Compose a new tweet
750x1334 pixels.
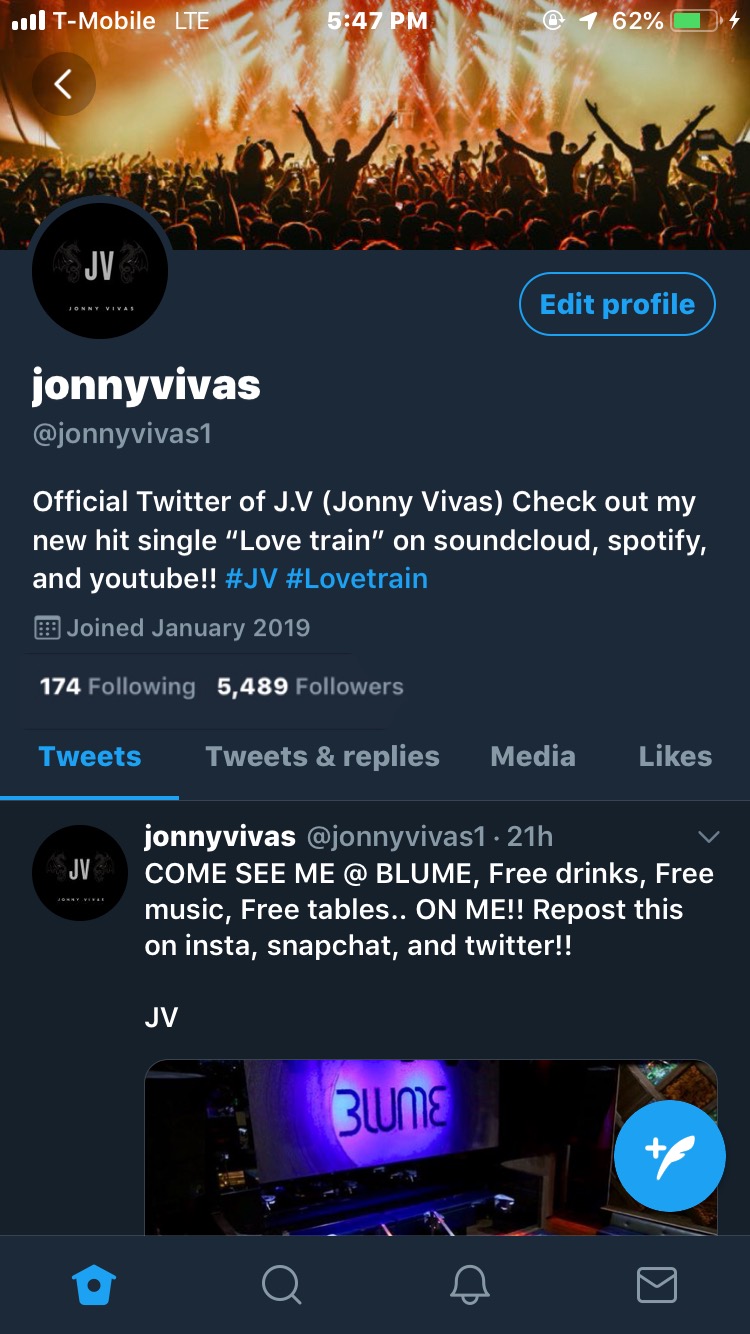[669, 1155]
